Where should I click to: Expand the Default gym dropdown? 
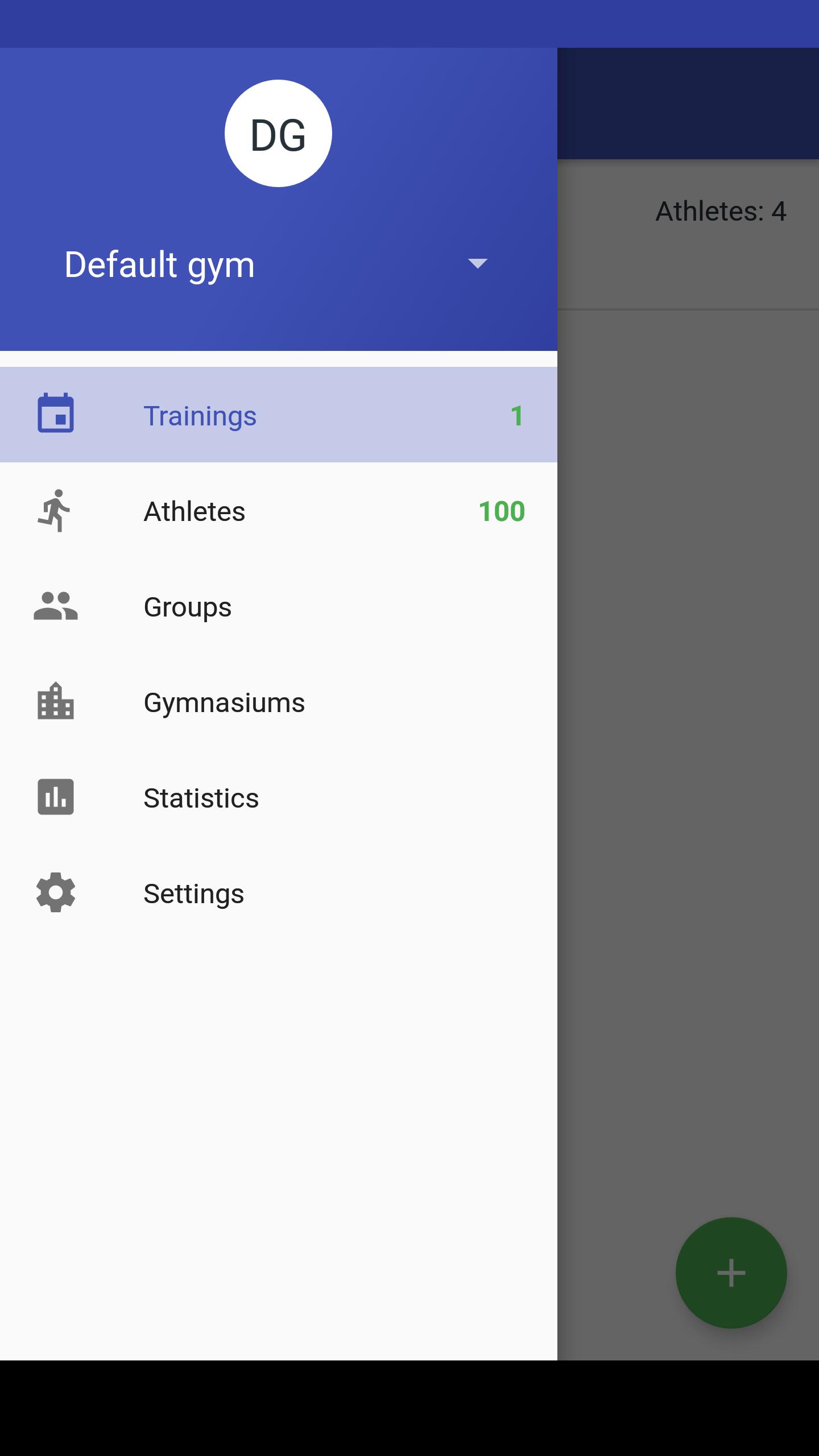coord(477,263)
